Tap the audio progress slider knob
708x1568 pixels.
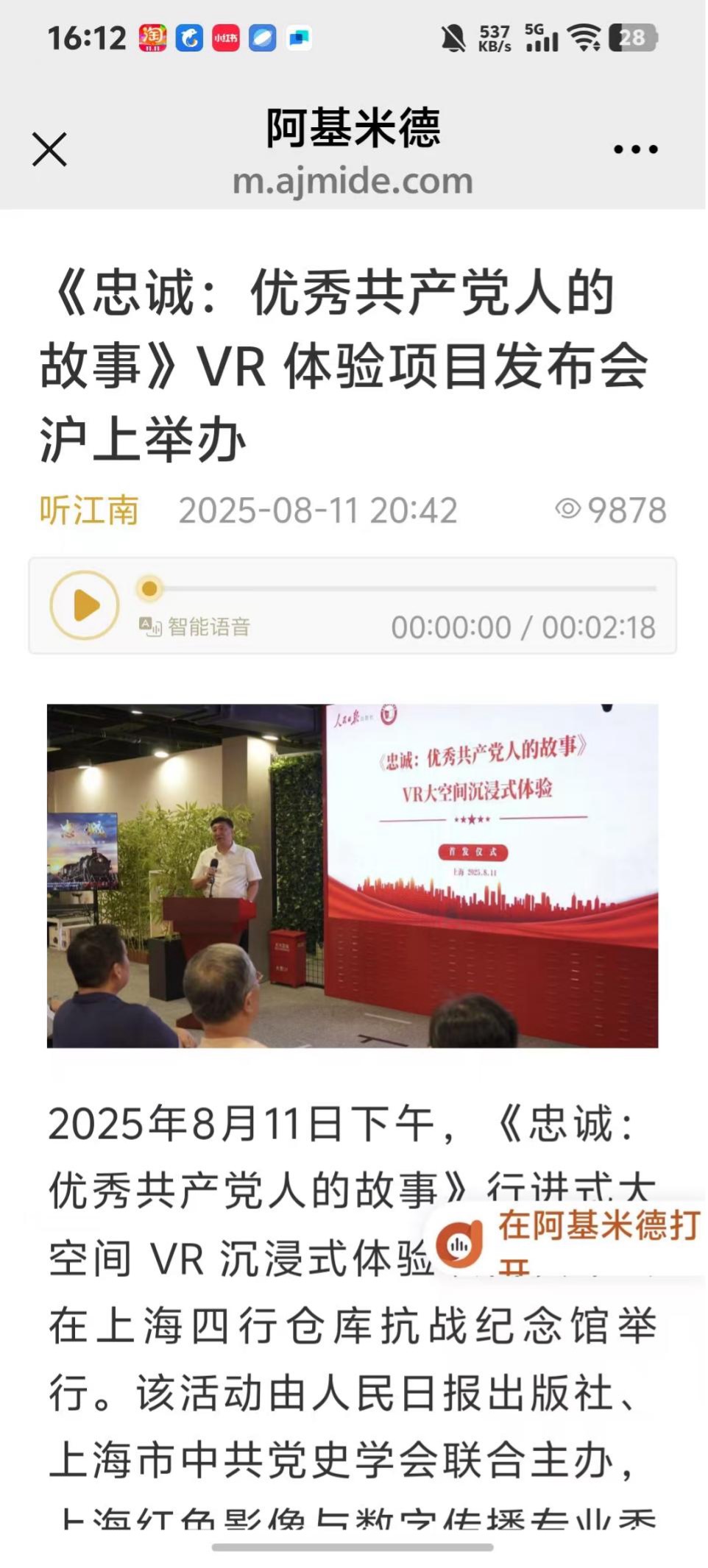pyautogui.click(x=149, y=588)
